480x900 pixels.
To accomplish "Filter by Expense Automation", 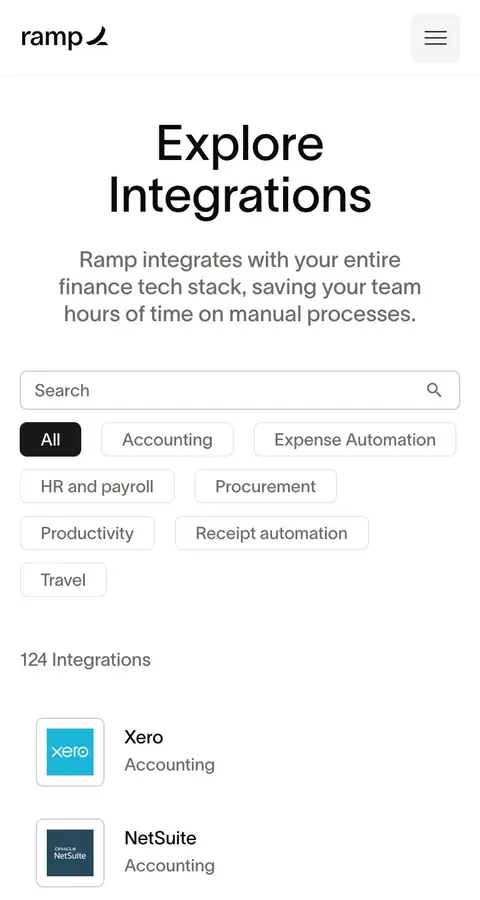I will tap(355, 440).
